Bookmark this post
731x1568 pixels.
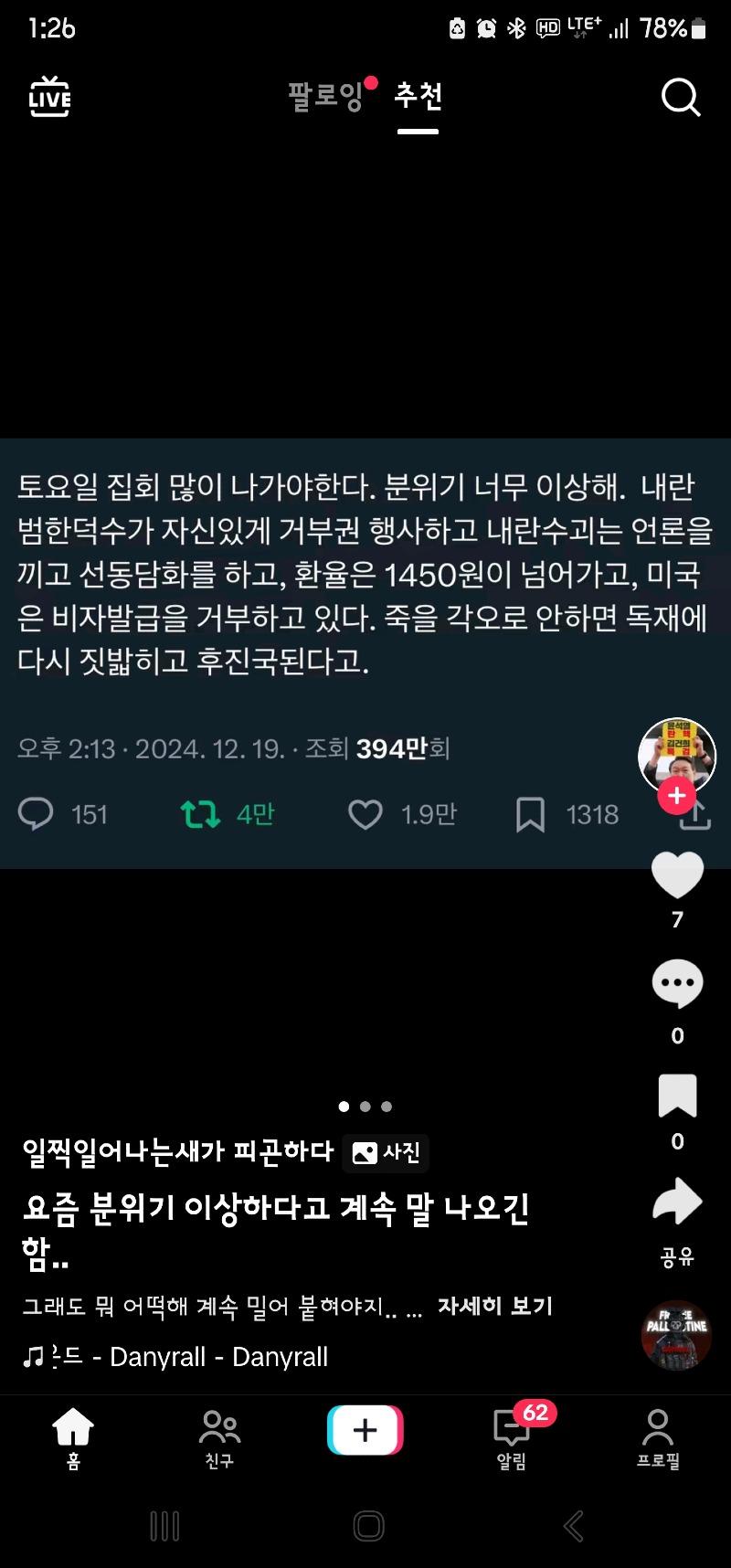(677, 1096)
